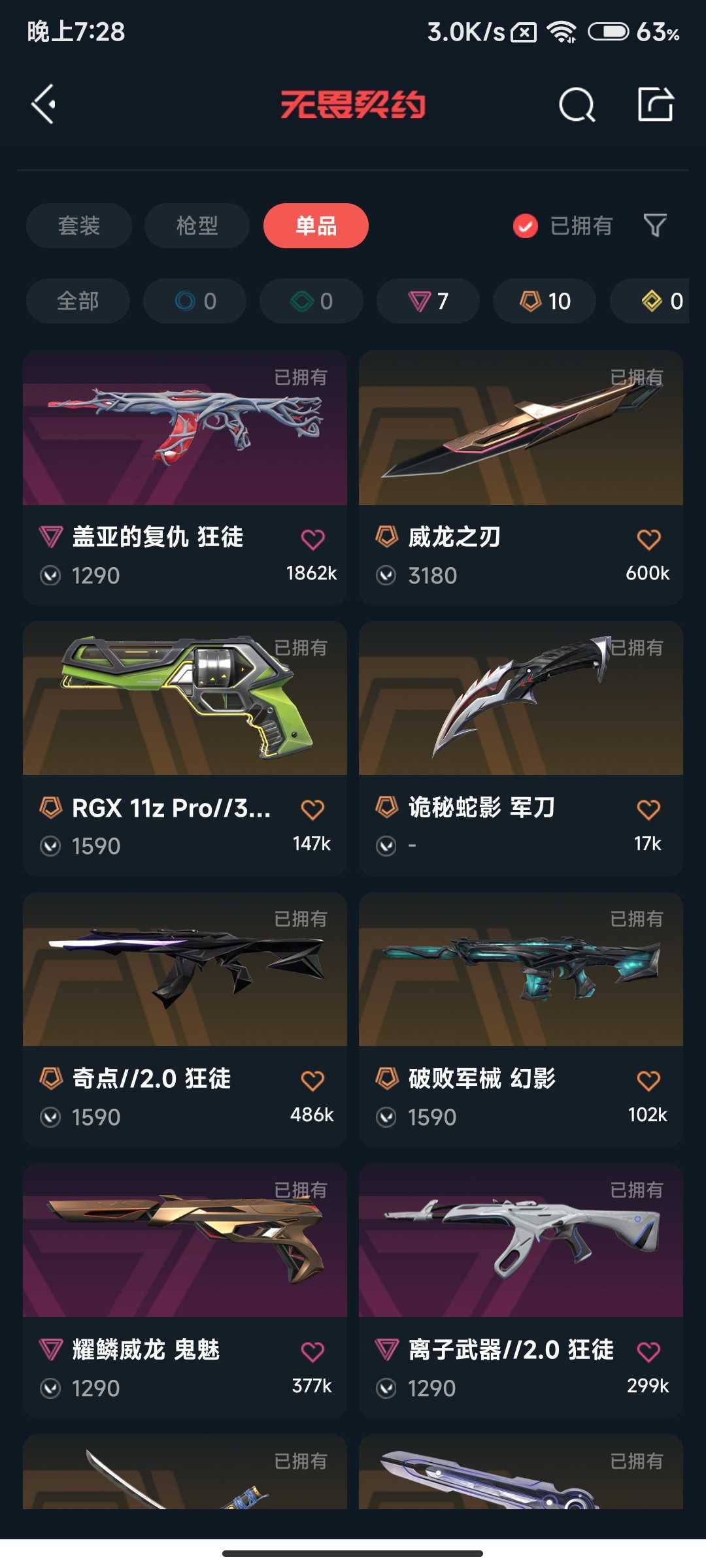Switch to the 套装 tab
The width and height of the screenshot is (706, 1568).
click(79, 225)
